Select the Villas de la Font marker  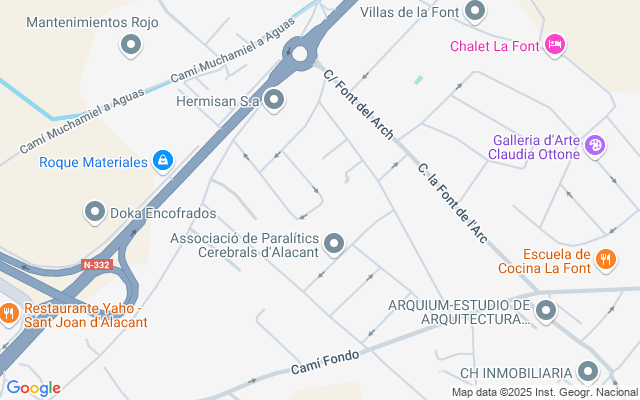(x=475, y=11)
